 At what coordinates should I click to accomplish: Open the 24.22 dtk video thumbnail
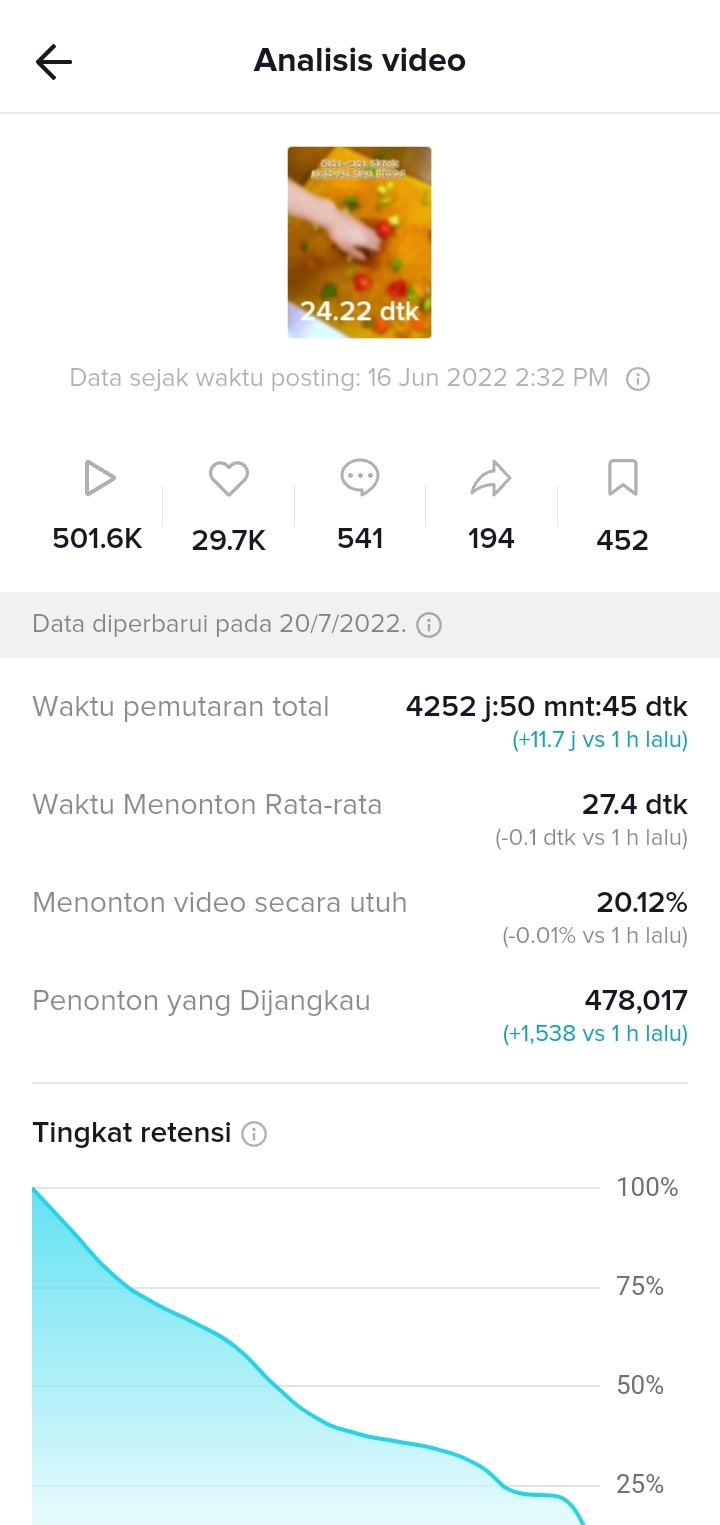(x=360, y=242)
